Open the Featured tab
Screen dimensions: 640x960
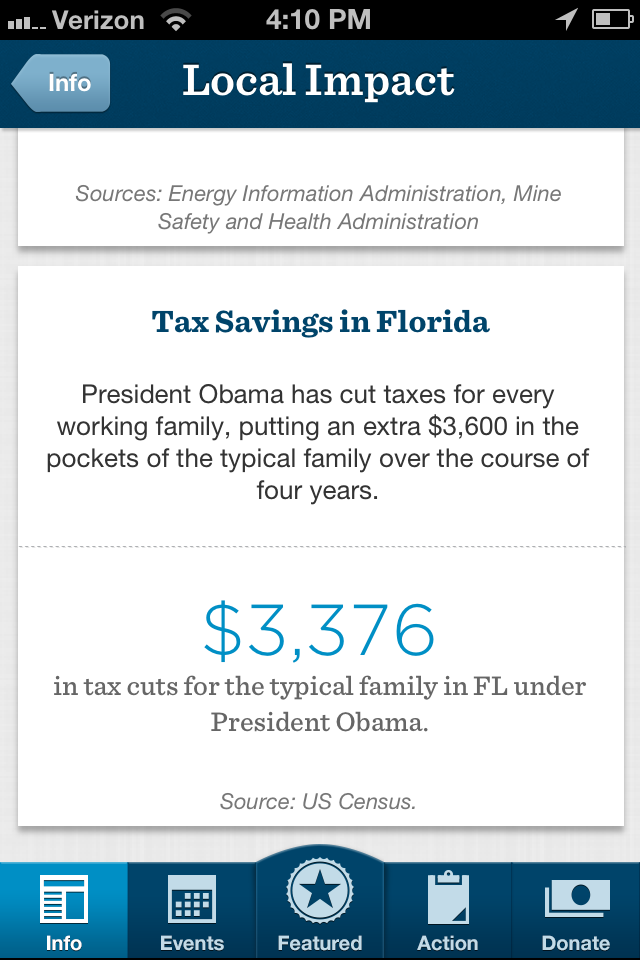point(320,905)
